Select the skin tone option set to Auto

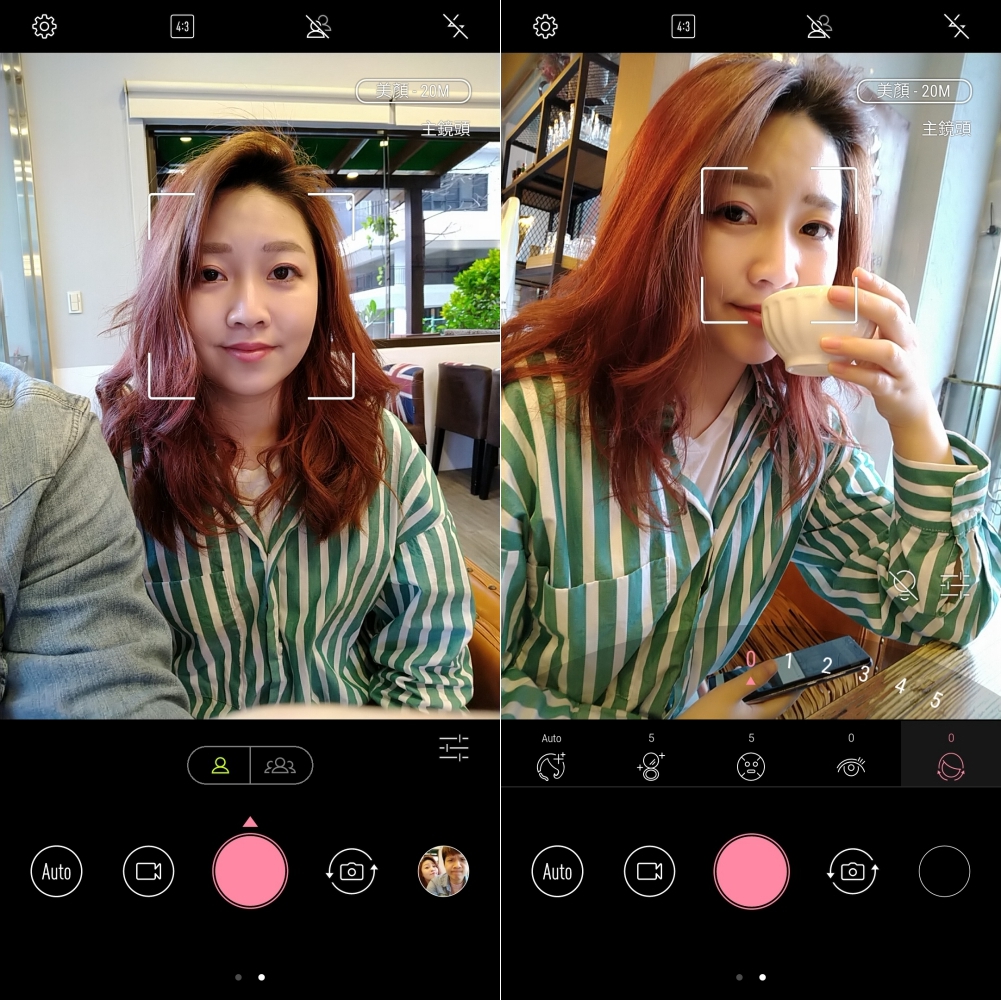pyautogui.click(x=551, y=765)
